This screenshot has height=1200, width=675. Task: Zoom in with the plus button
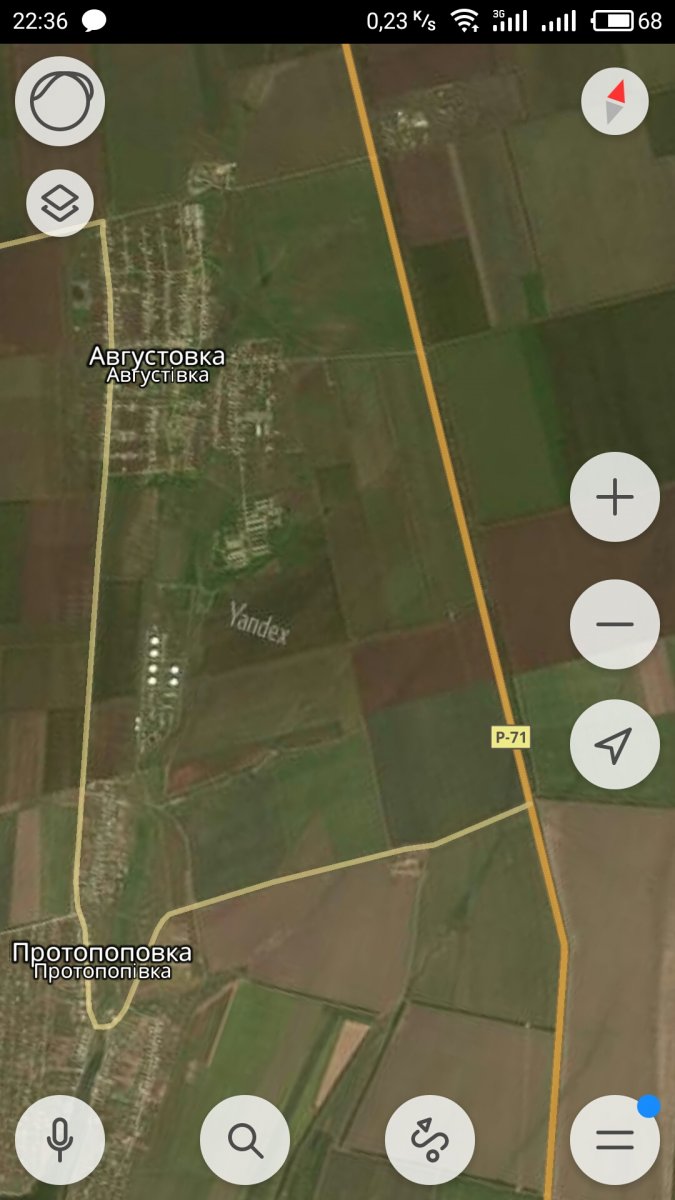point(615,497)
